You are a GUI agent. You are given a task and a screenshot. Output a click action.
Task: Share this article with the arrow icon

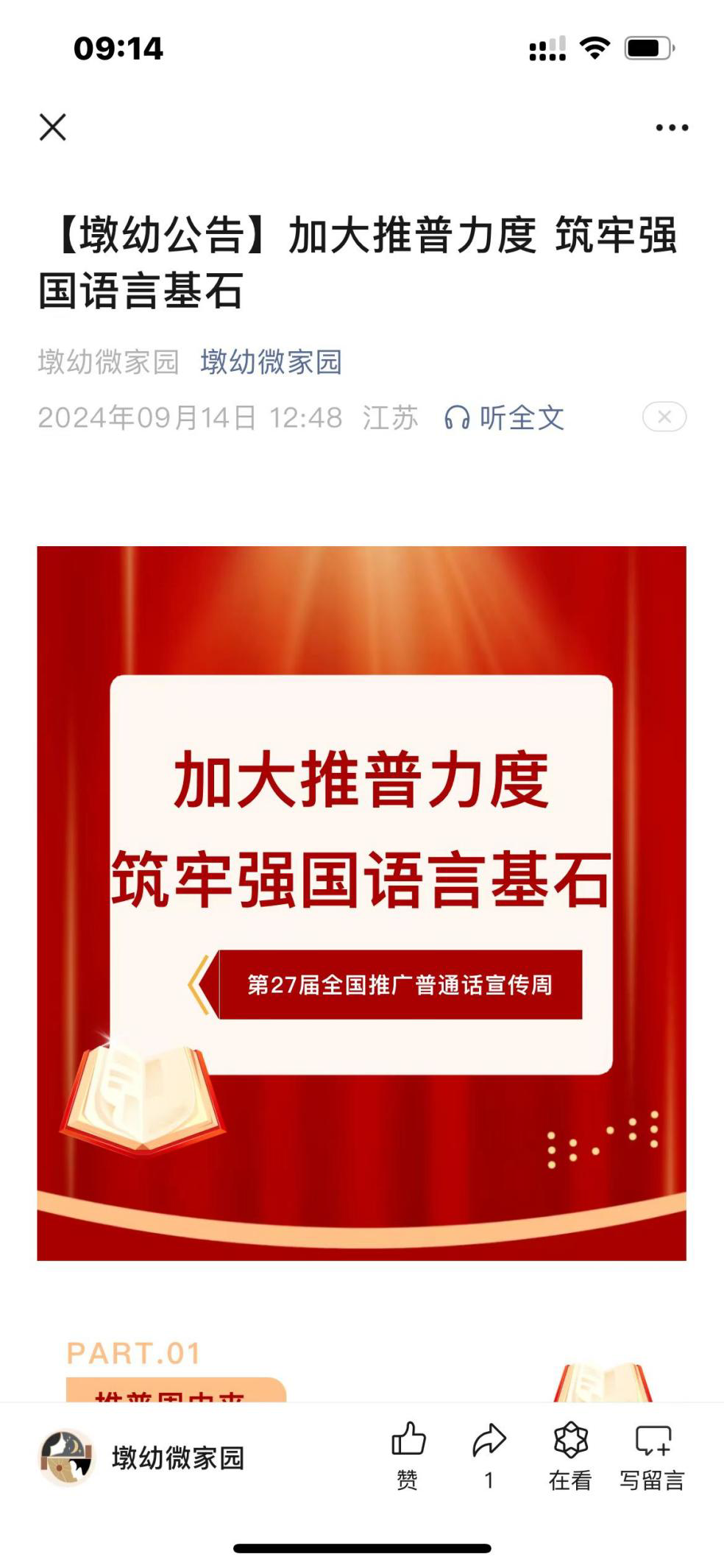pos(489,1455)
